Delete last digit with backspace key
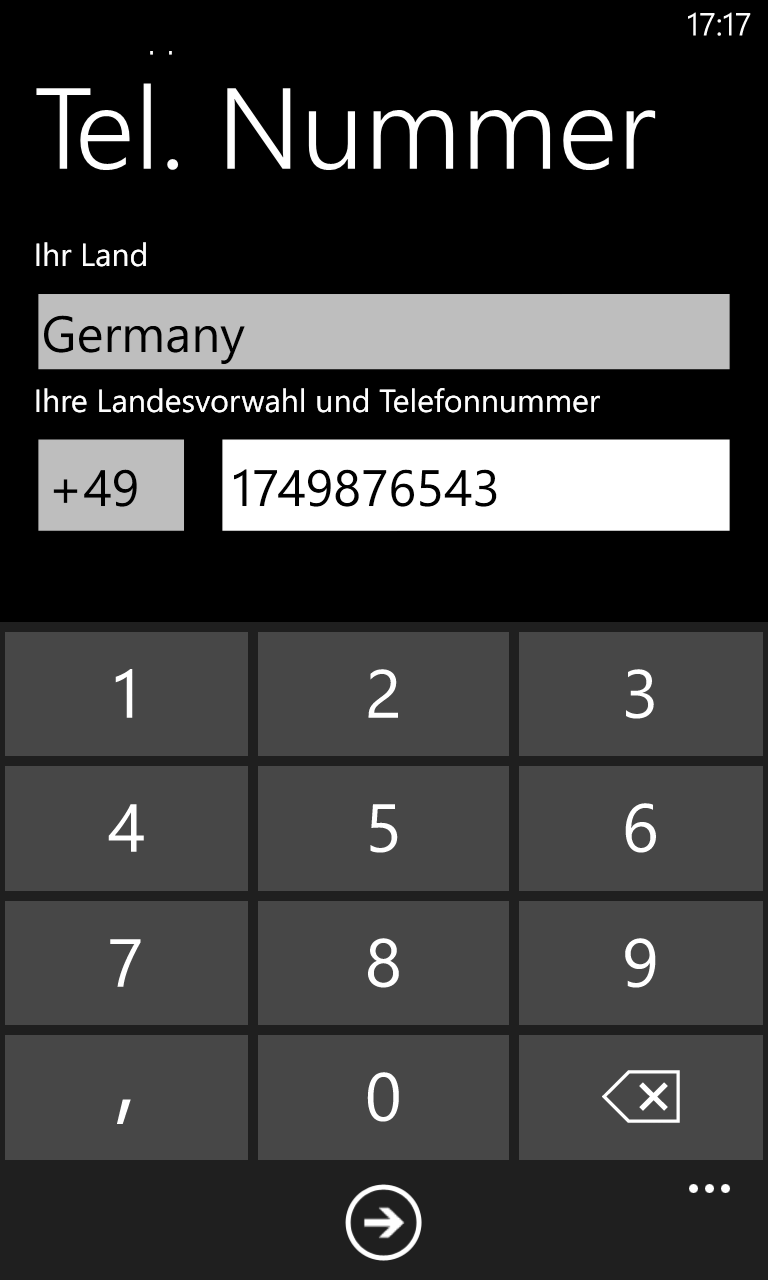The height and width of the screenshot is (1280, 768). 640,1097
